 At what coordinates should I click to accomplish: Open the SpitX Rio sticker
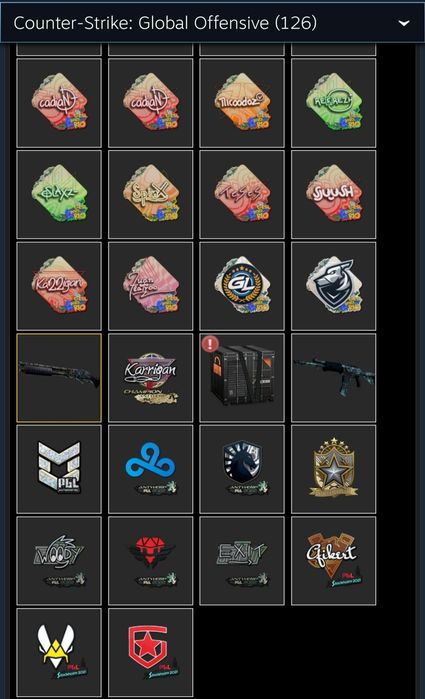coord(151,194)
